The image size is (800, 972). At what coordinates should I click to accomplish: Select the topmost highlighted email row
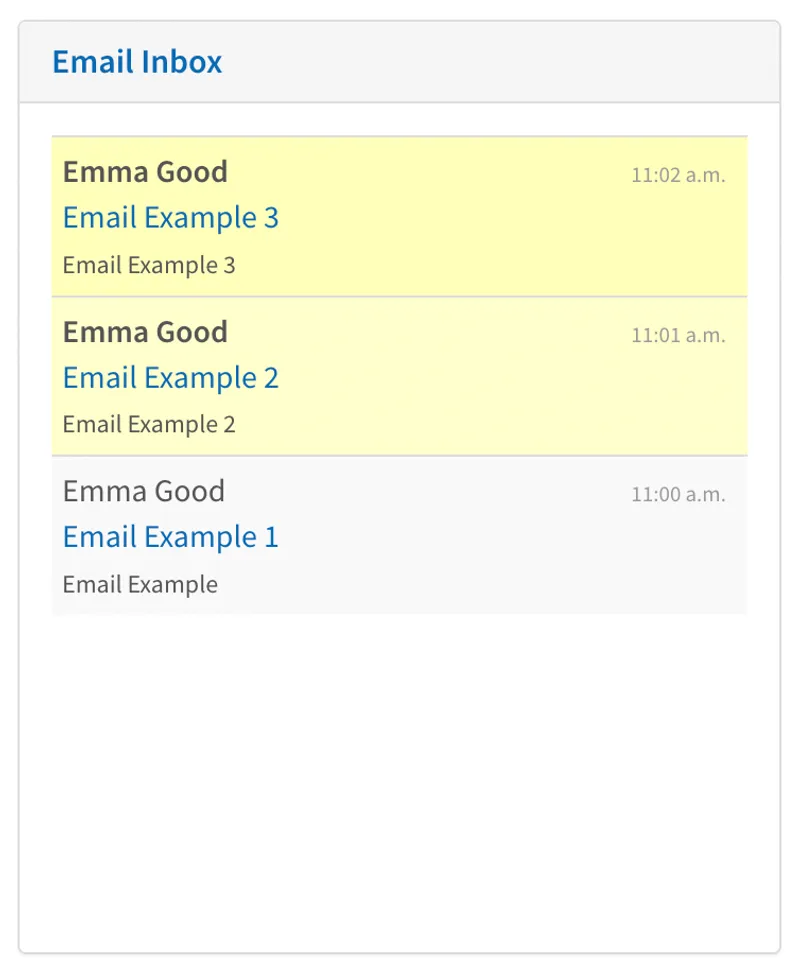point(400,215)
